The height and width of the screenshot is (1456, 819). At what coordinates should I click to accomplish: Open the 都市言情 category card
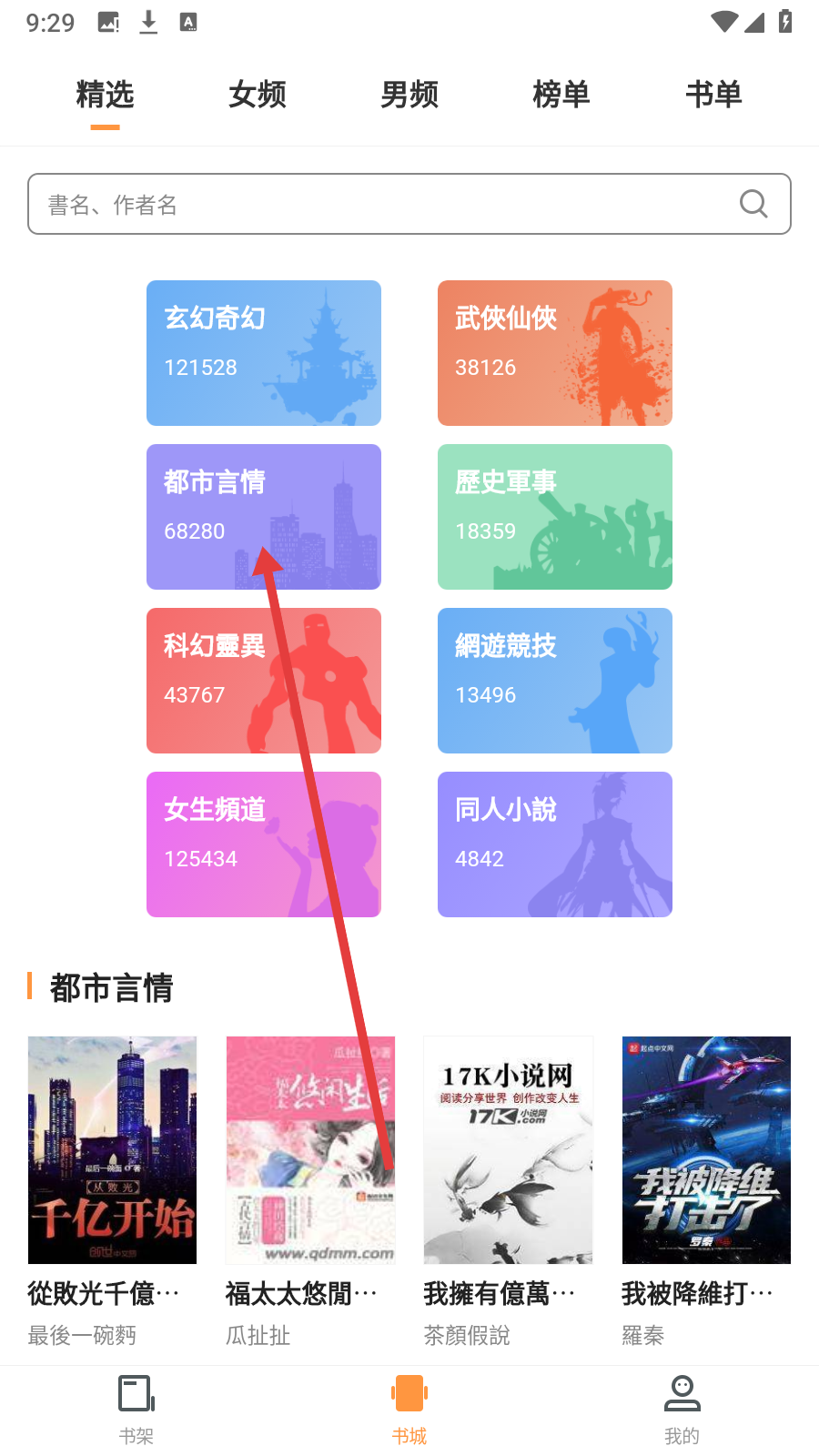coord(264,517)
